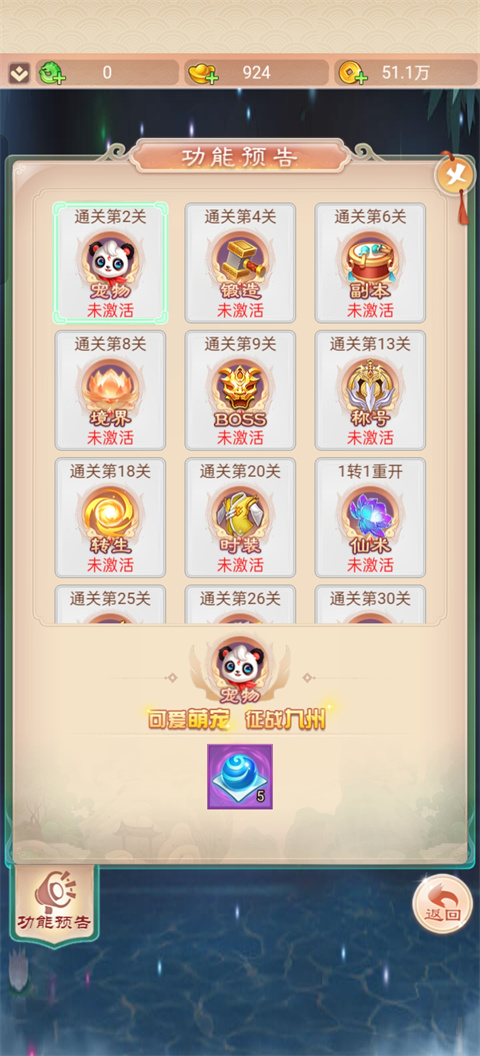Add more copper coins

point(353,73)
